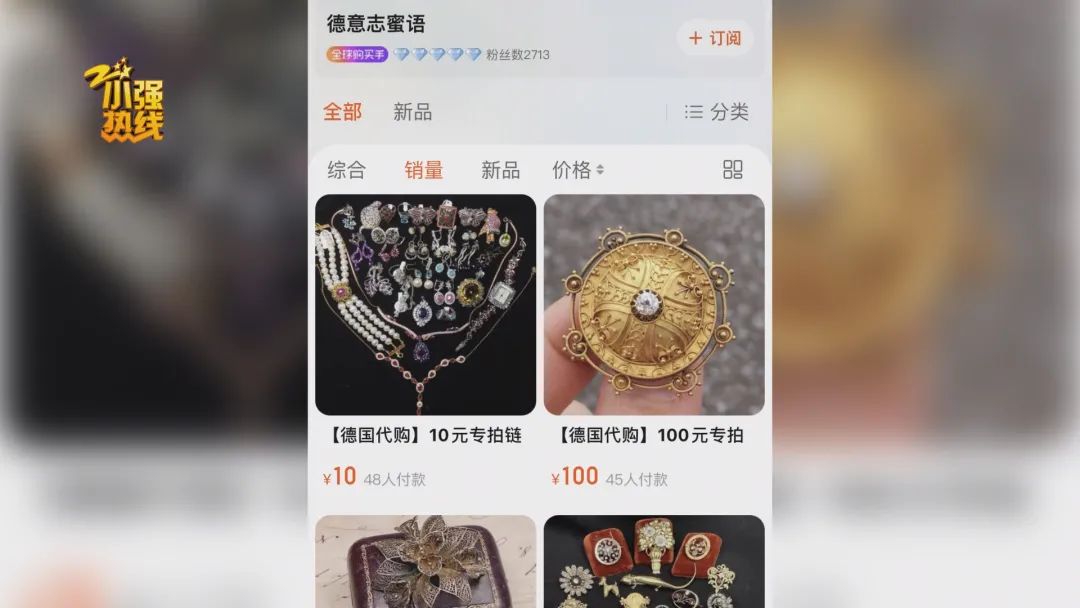Sort products by 综合
1080x608 pixels.
(346, 170)
